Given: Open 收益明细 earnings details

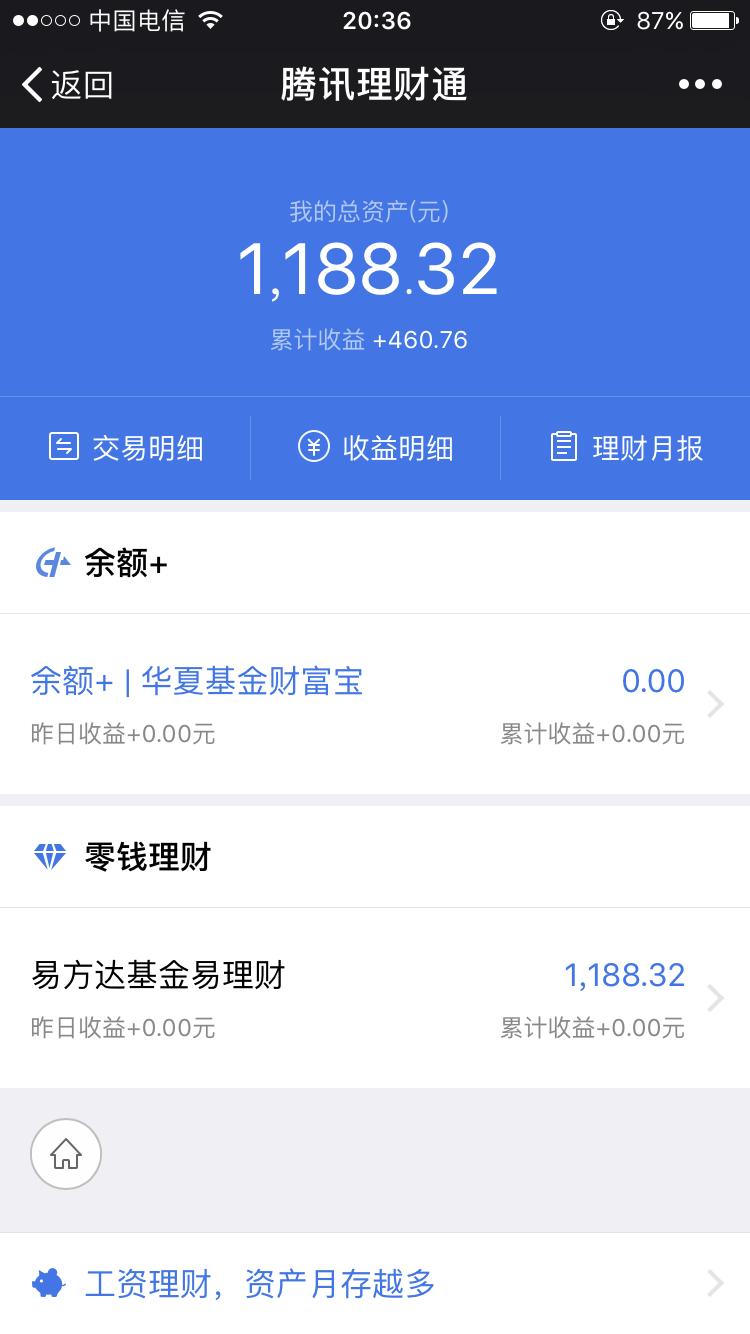Looking at the screenshot, I should click(x=377, y=448).
